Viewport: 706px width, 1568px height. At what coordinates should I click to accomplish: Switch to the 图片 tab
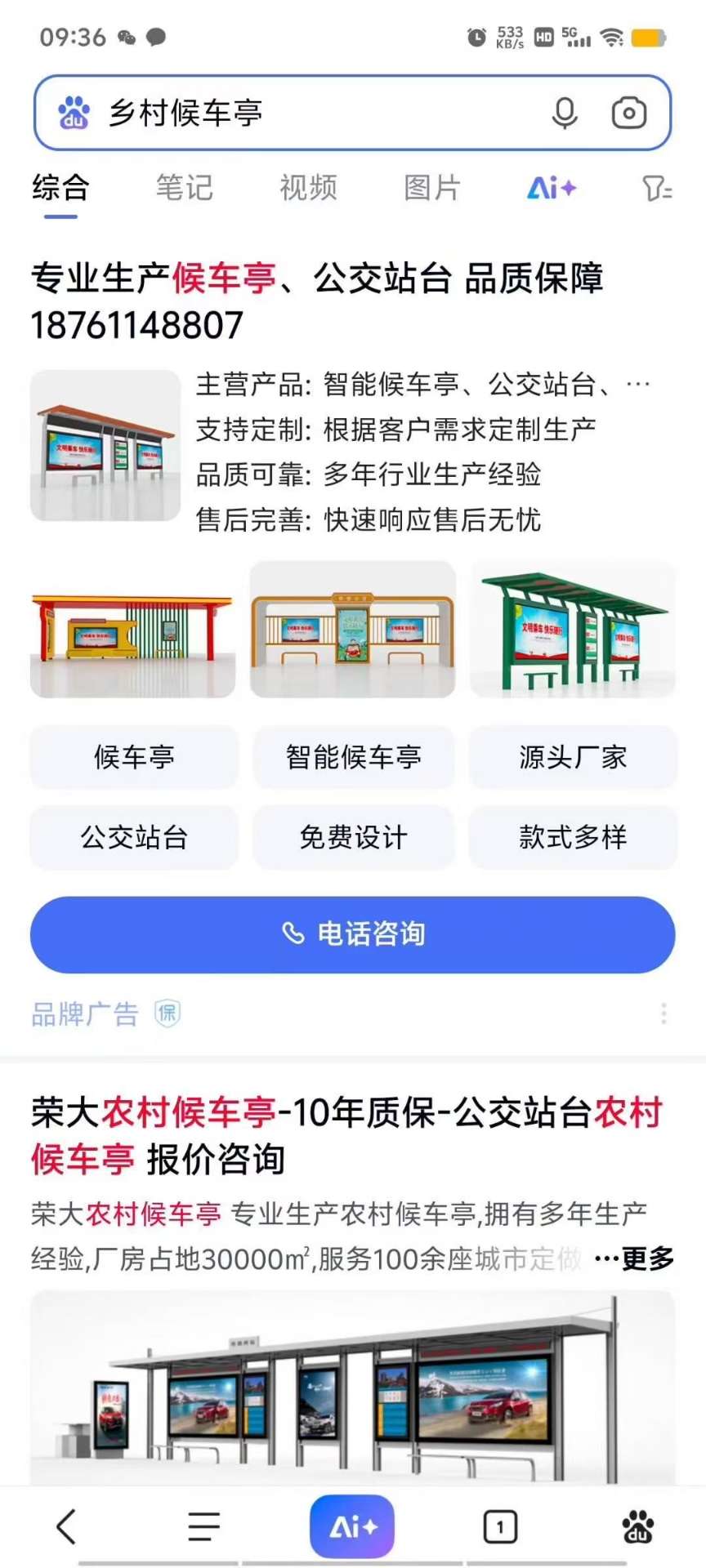432,188
